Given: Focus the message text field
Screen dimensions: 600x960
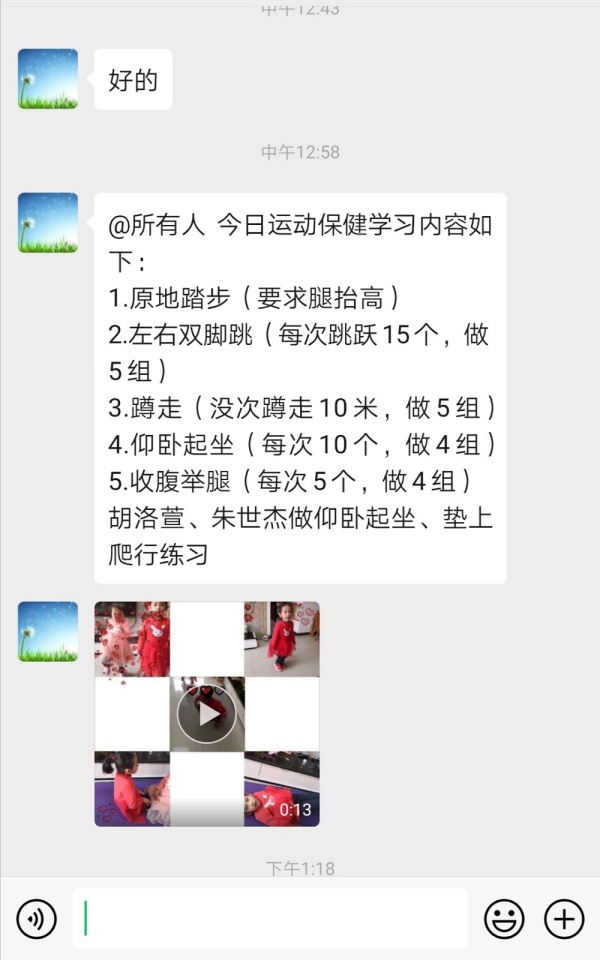Looking at the screenshot, I should click(x=270, y=918).
